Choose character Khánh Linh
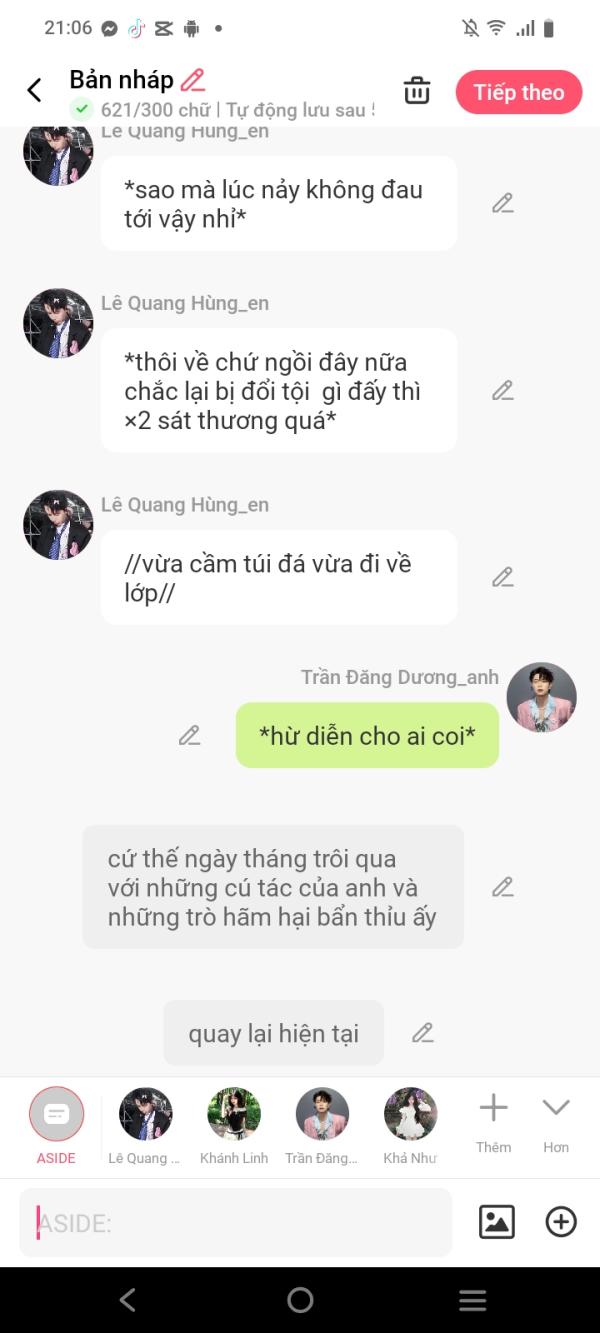 pos(234,1125)
